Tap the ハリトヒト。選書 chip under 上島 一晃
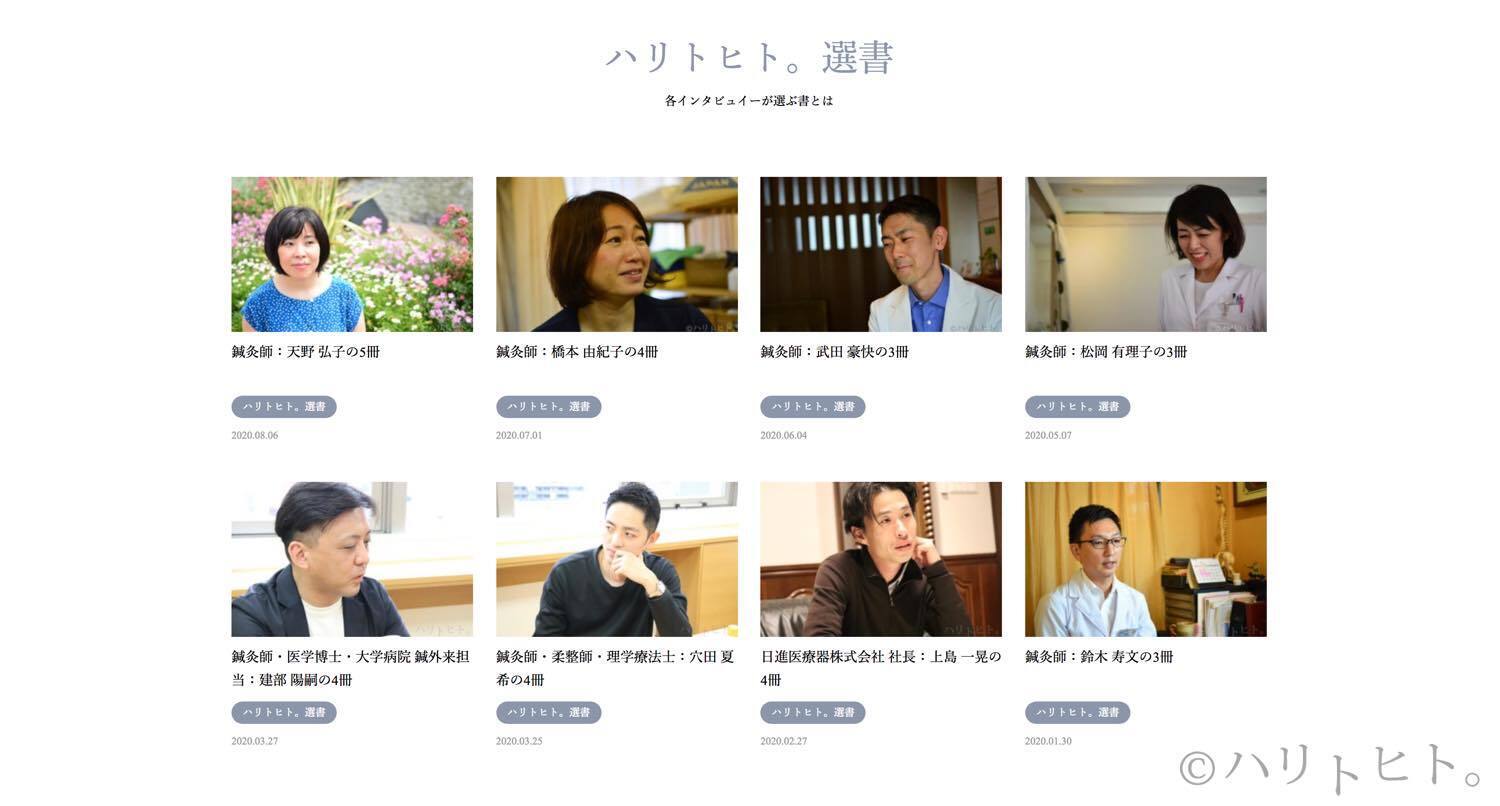This screenshot has width=1500, height=806. [x=812, y=713]
